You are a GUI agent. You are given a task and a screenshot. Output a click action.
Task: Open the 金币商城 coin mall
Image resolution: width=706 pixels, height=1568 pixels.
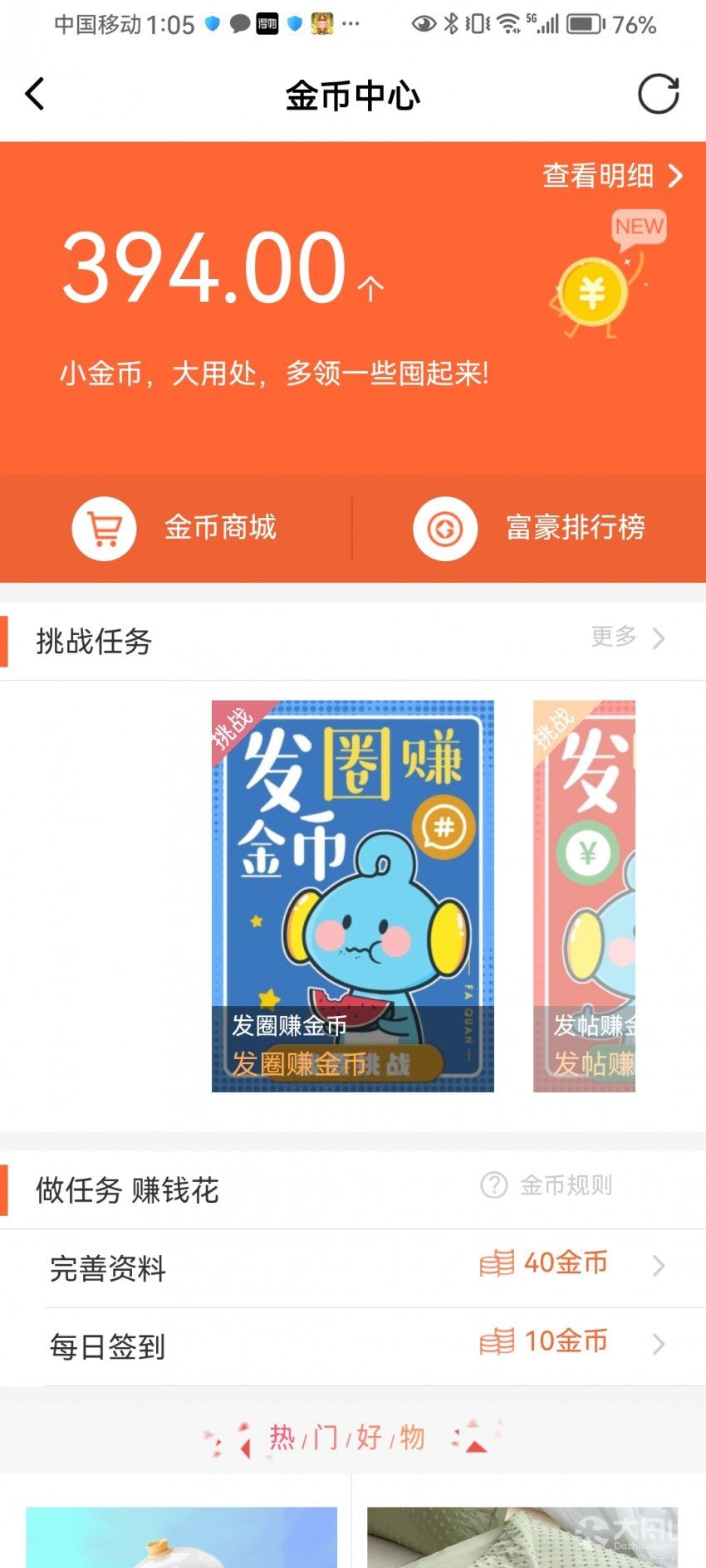click(176, 528)
